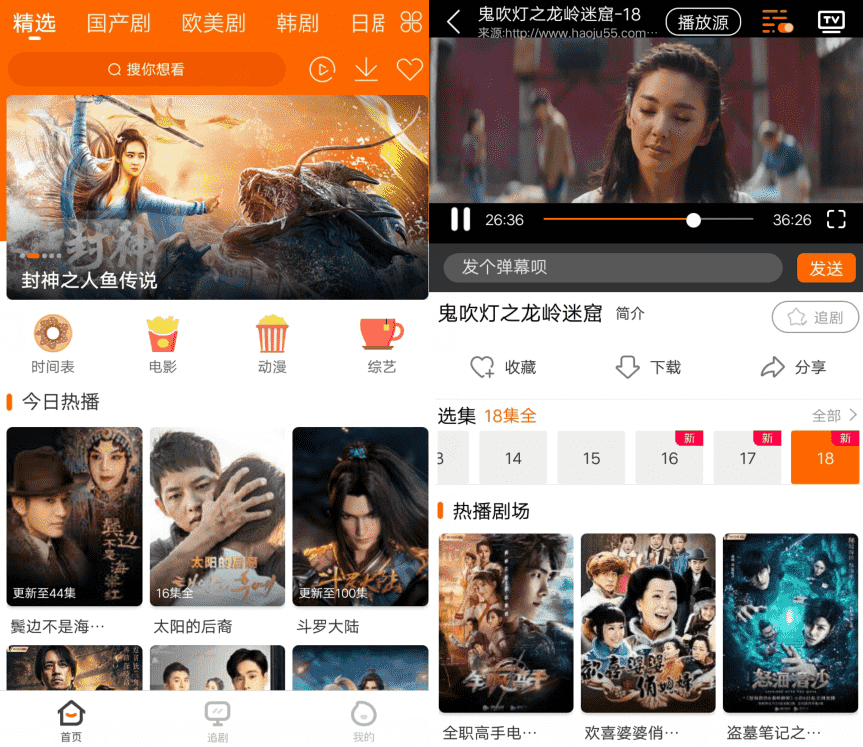This screenshot has height=747, width=863.
Task: Enter fullscreen video mode
Action: click(x=836, y=219)
